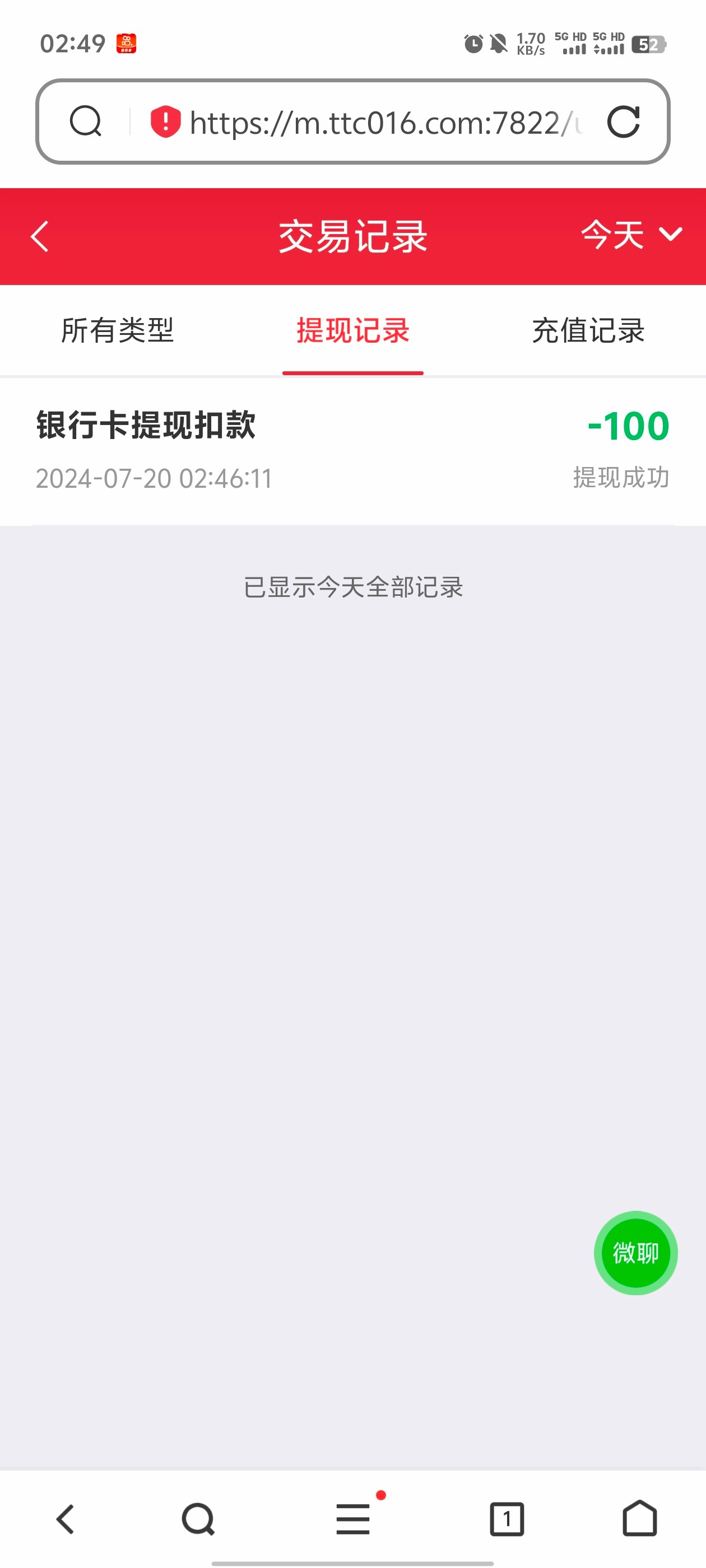Check the red site security shield
This screenshot has height=1568, width=706.
click(x=165, y=122)
